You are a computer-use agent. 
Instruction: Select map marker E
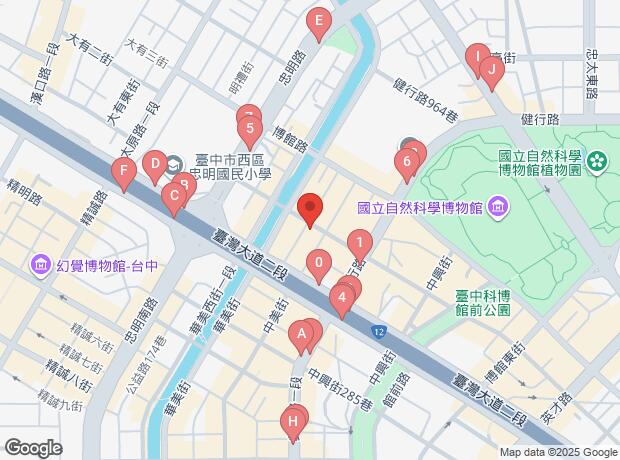pyautogui.click(x=319, y=21)
